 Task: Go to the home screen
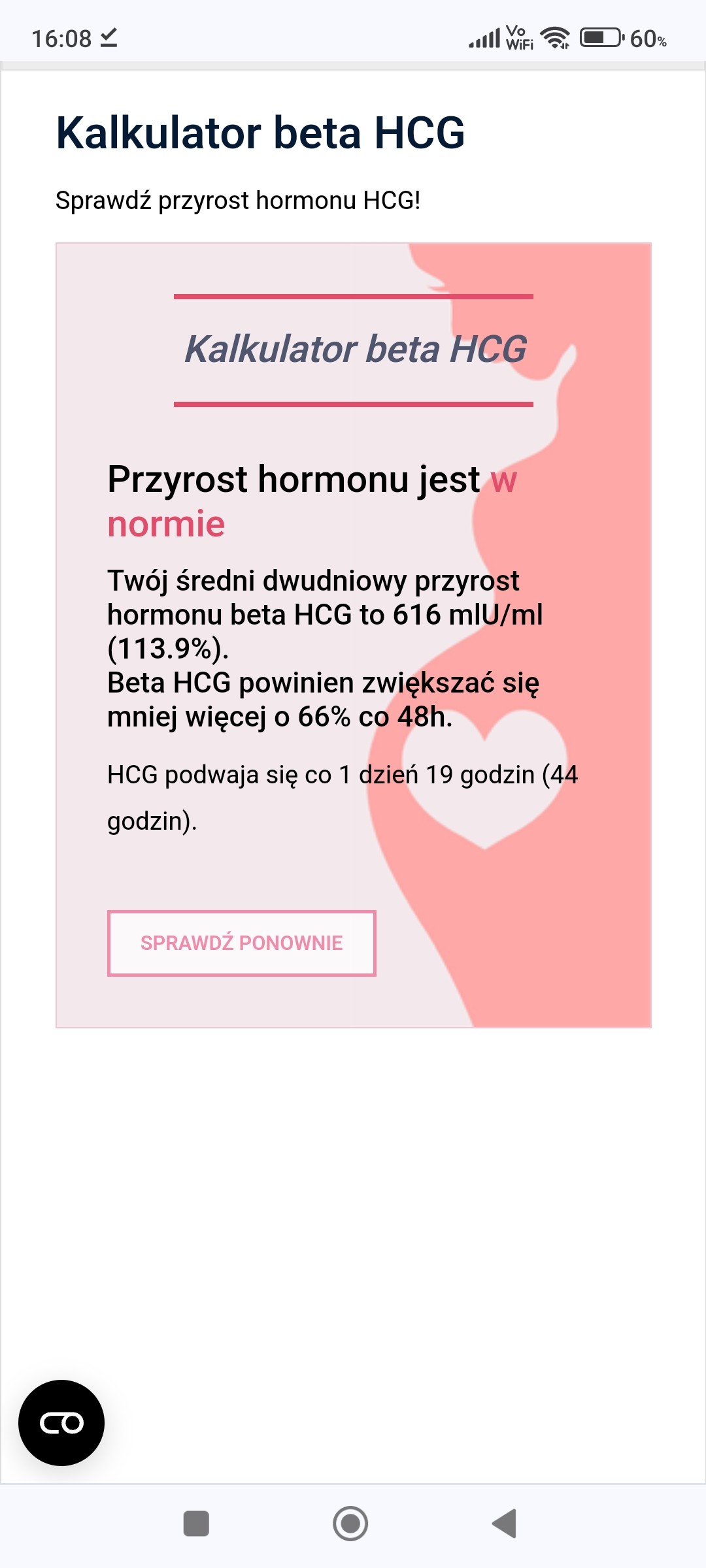coord(350,1524)
